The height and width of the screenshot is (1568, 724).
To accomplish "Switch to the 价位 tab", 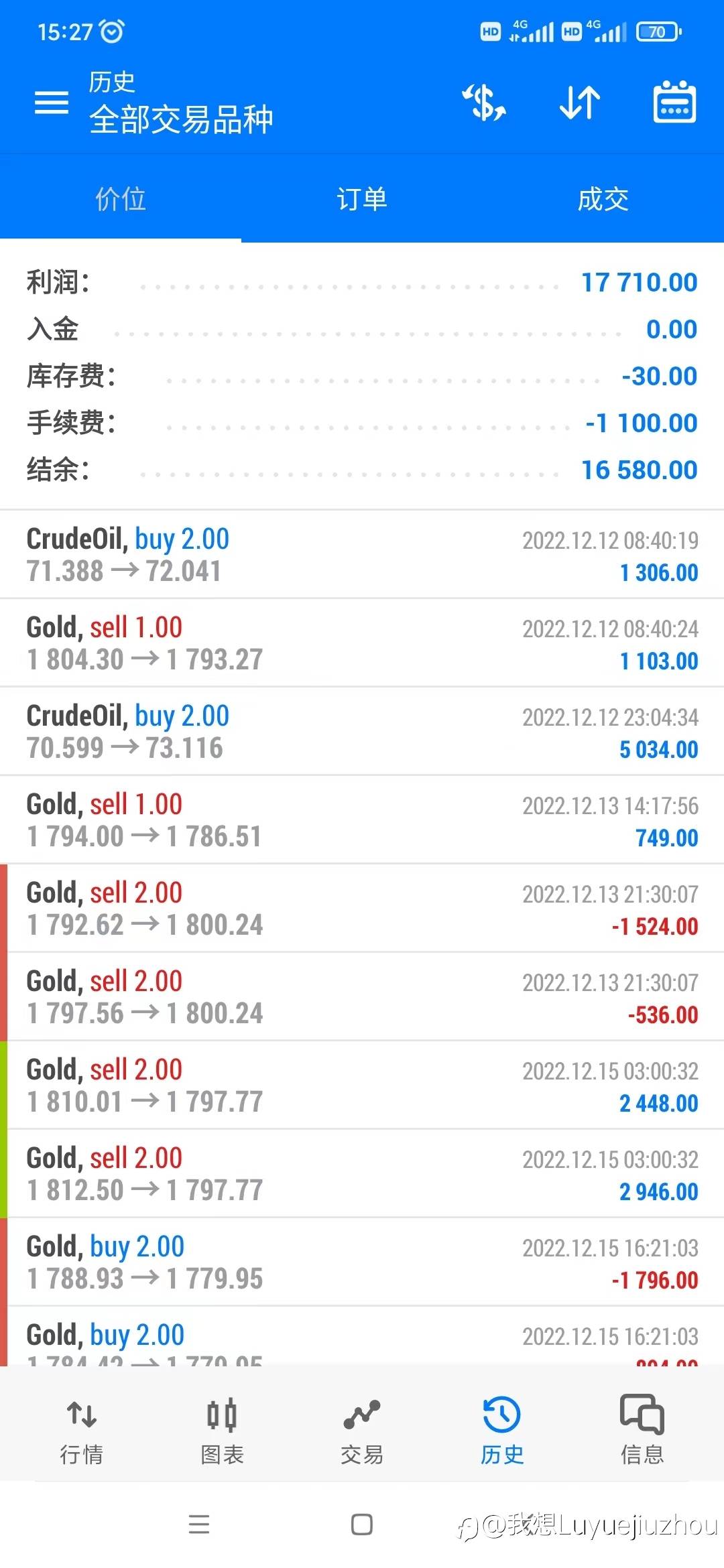I will pyautogui.click(x=121, y=199).
